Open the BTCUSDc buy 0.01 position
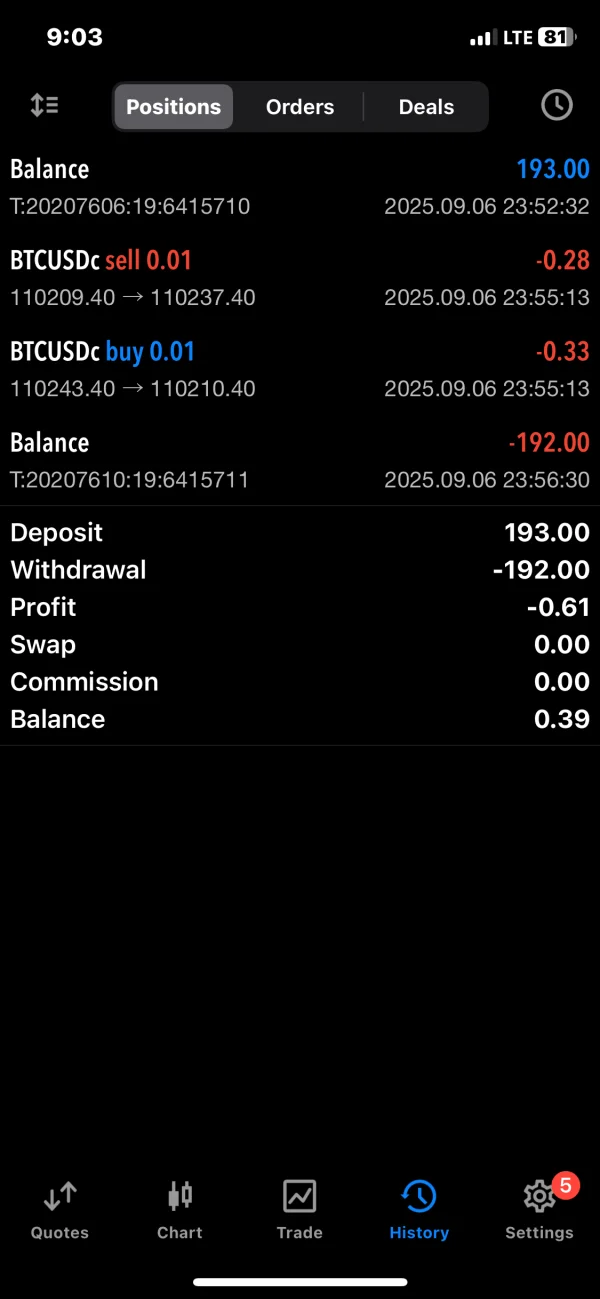The height and width of the screenshot is (1299, 600). click(x=300, y=369)
